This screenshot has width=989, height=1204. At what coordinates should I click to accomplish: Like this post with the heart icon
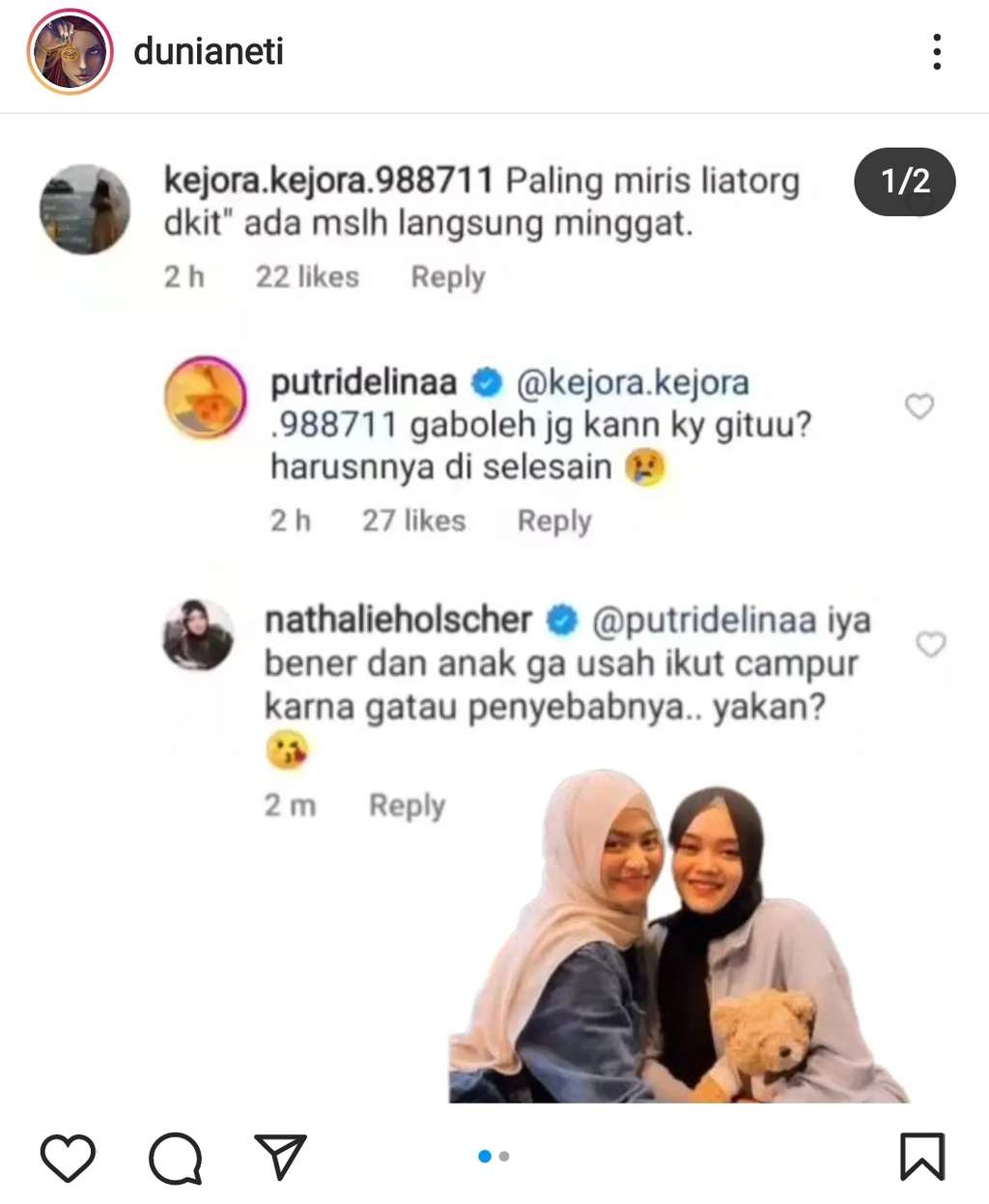point(68,1157)
